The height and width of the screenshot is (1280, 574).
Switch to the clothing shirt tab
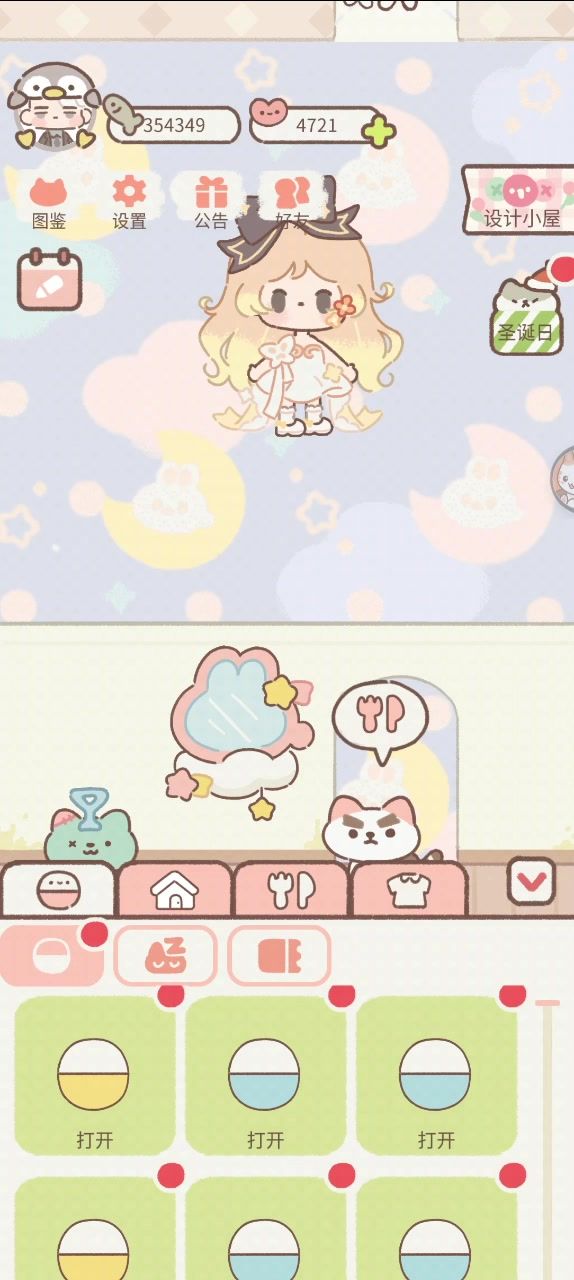click(408, 889)
